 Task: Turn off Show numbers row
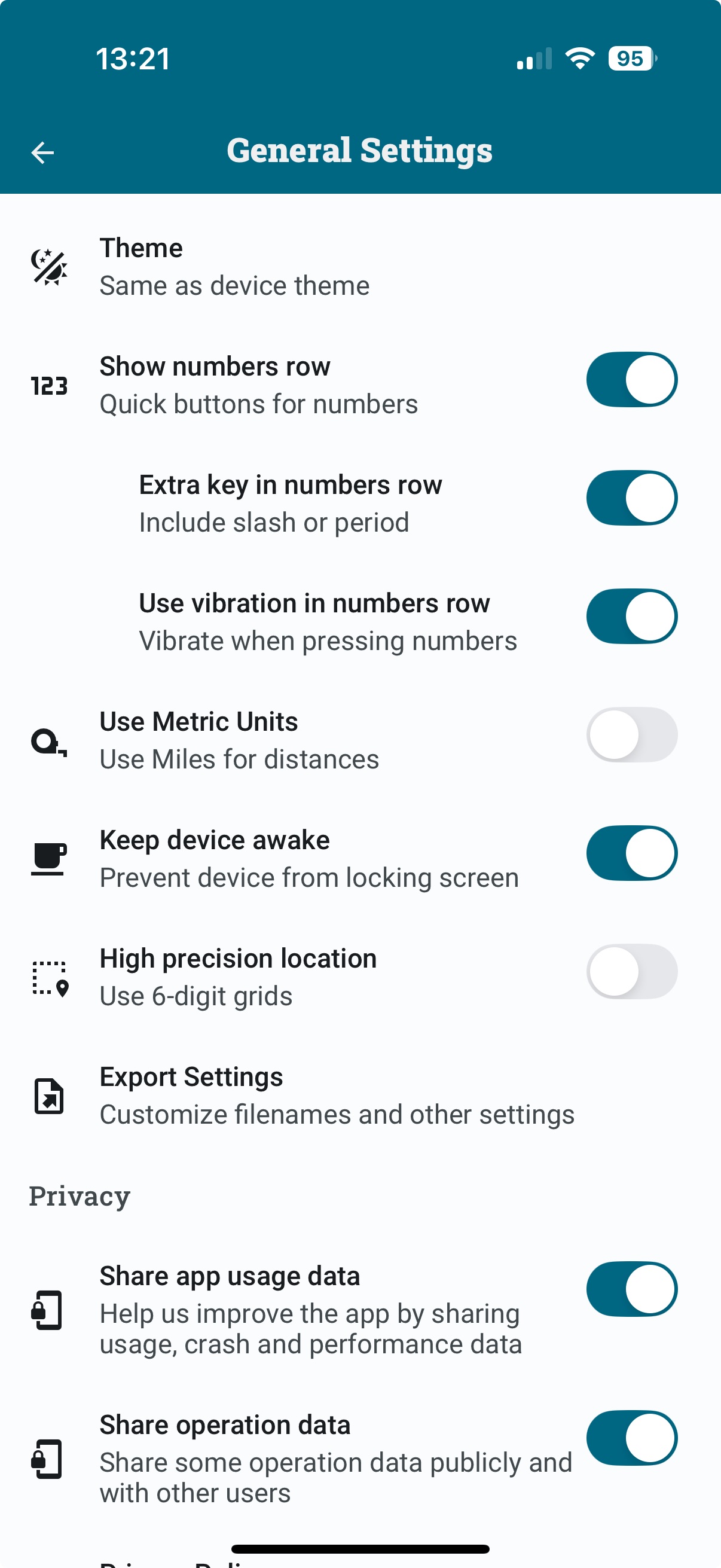[631, 379]
